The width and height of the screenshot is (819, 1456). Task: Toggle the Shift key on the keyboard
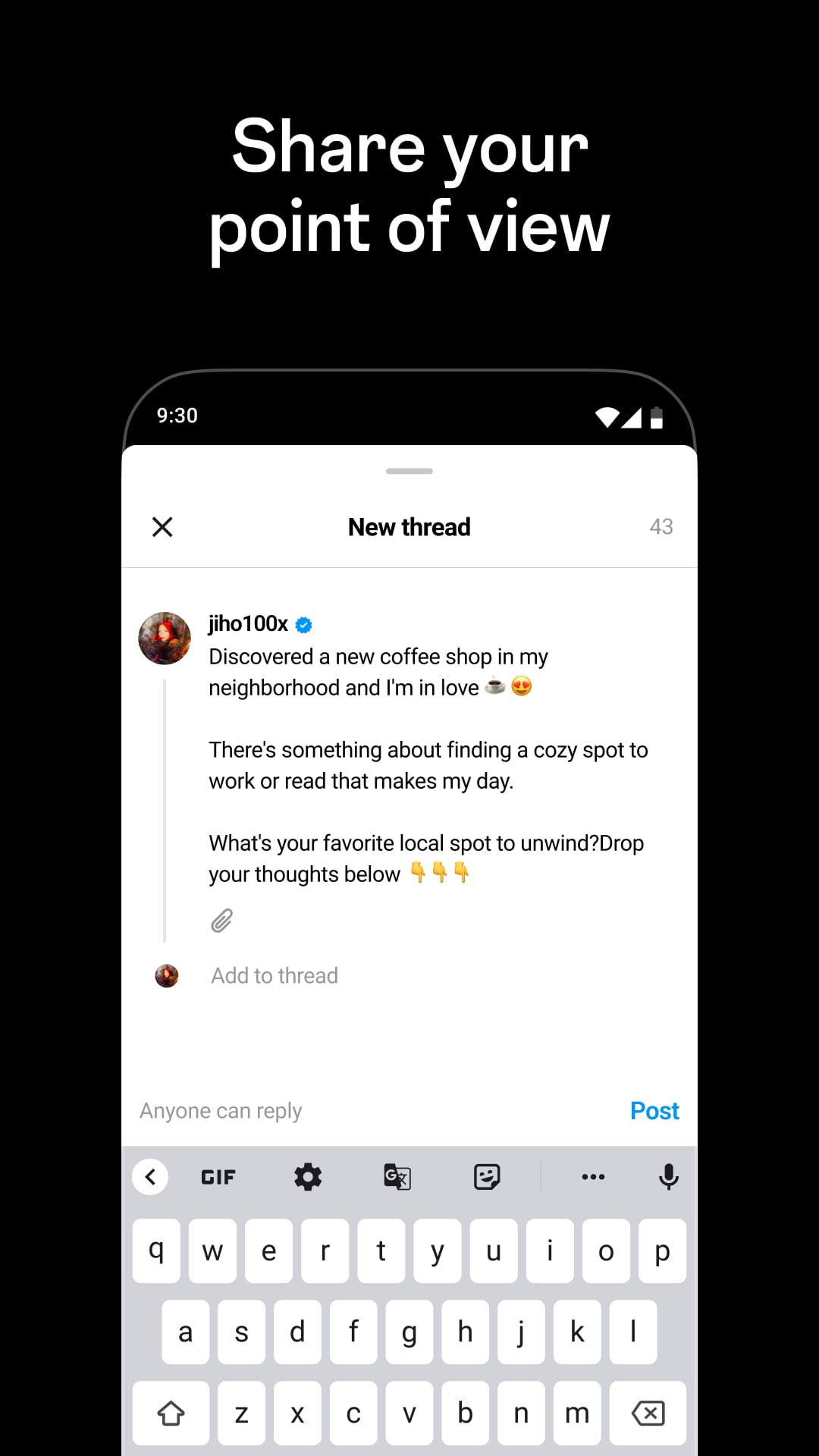[x=171, y=1414]
